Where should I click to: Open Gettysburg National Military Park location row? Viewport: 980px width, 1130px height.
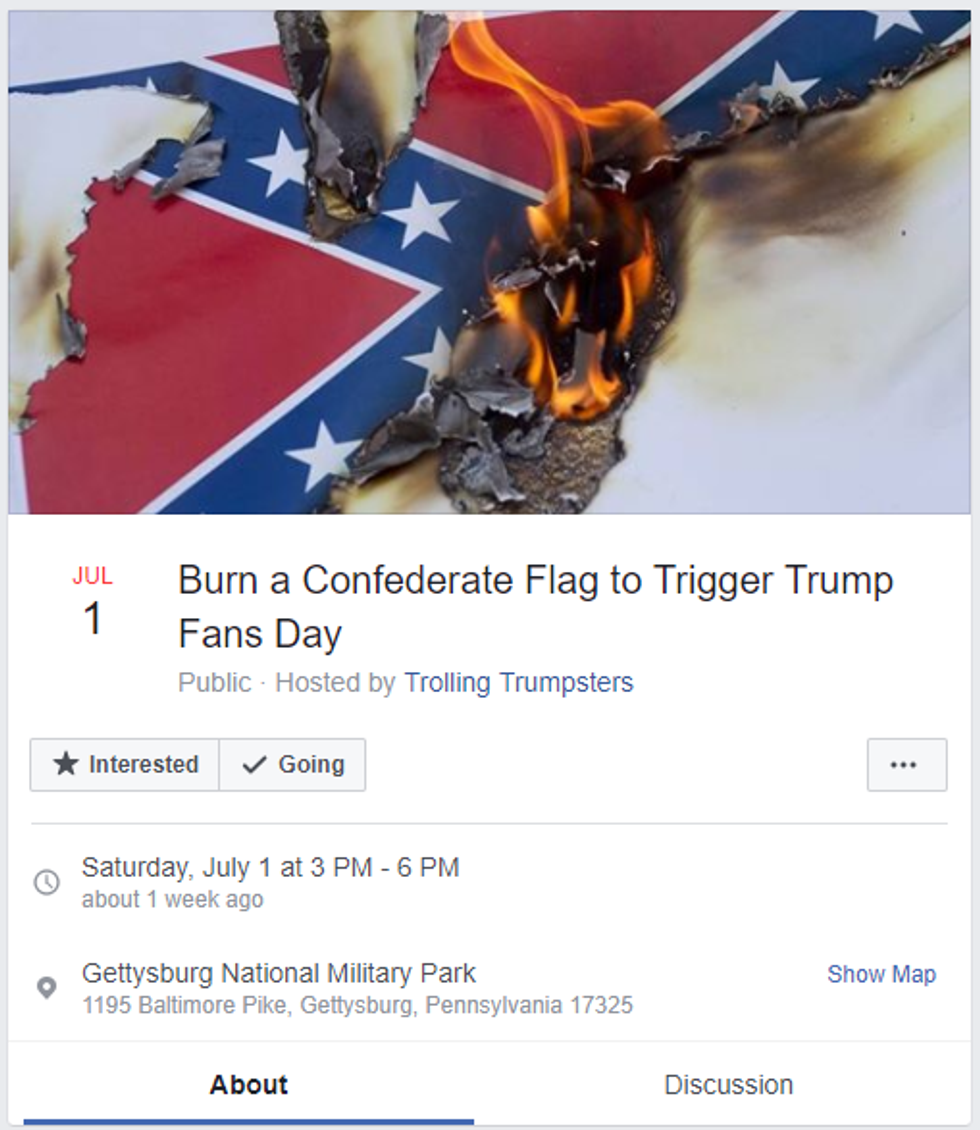click(x=279, y=973)
